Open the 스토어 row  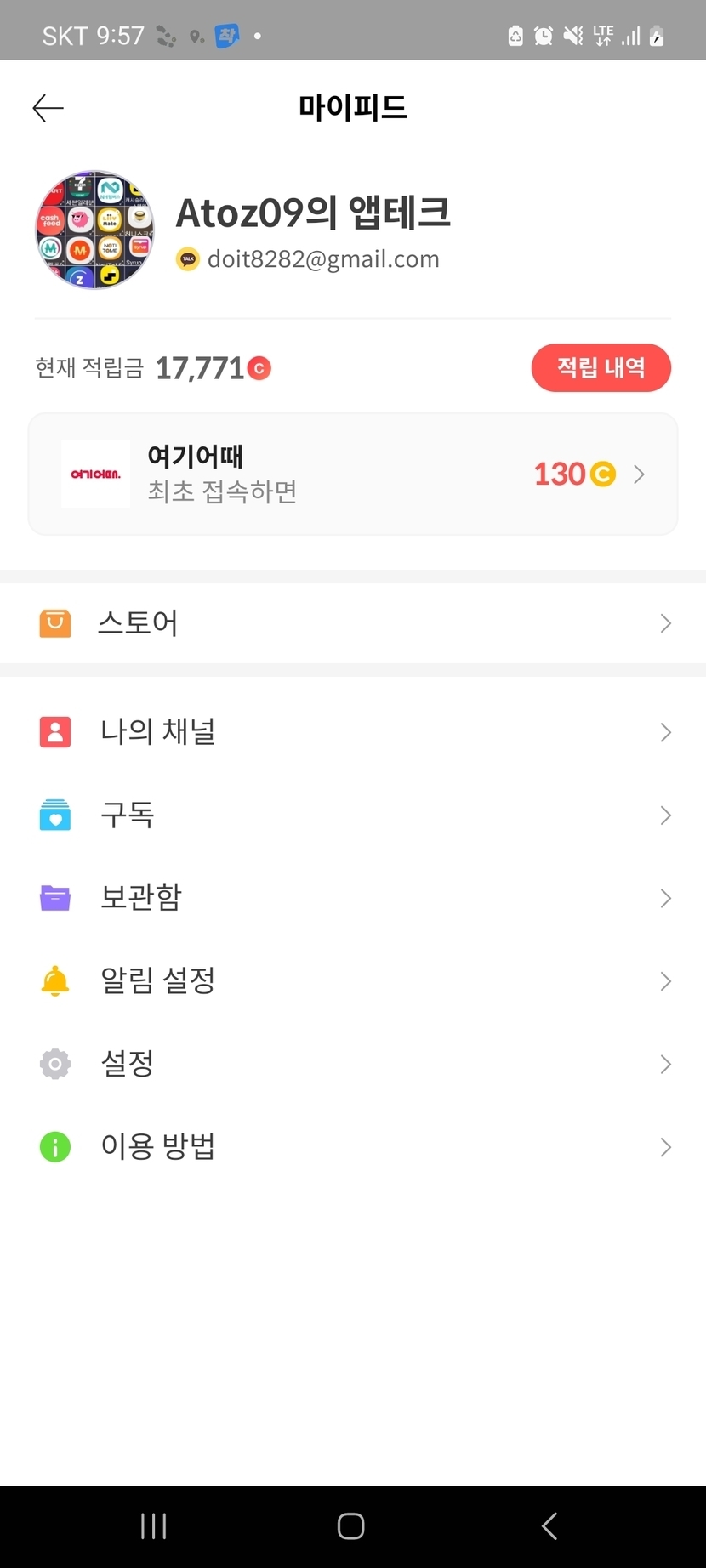click(352, 623)
